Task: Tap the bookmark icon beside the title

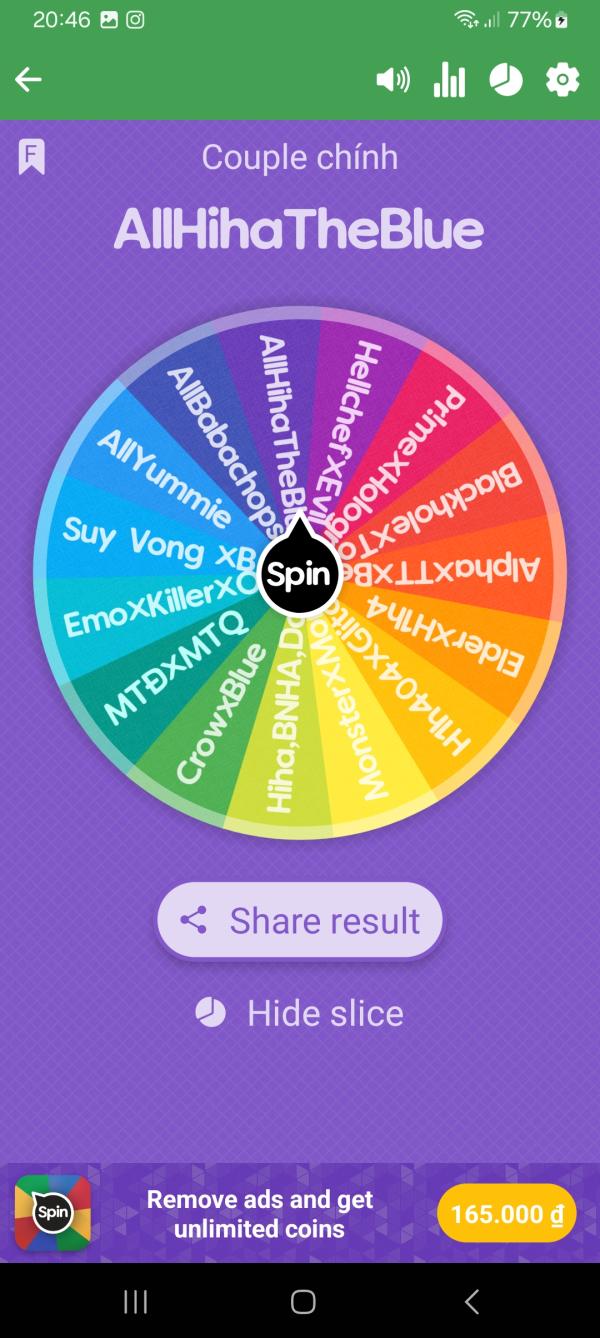Action: [x=31, y=157]
